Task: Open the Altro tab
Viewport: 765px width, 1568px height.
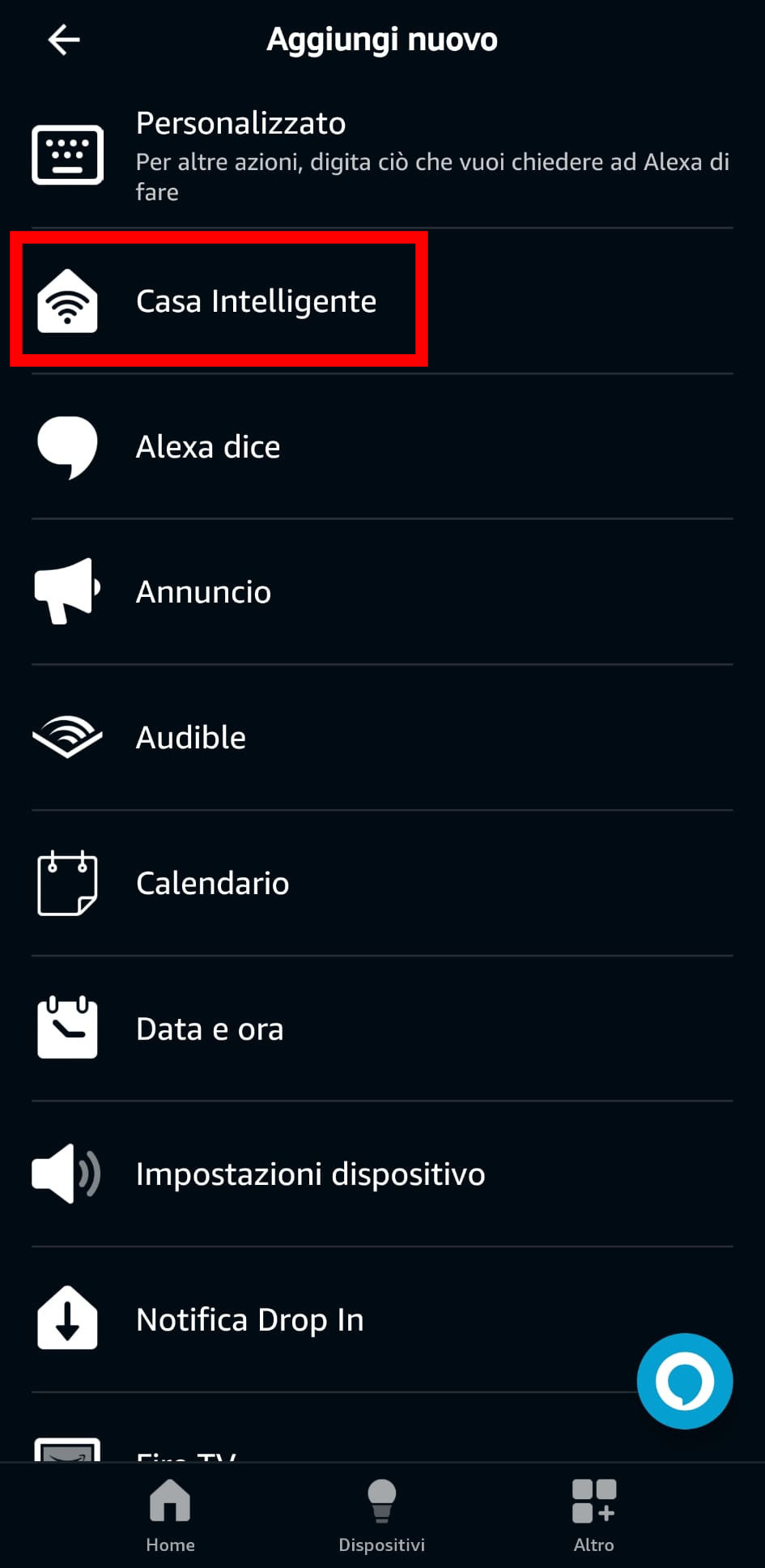Action: tap(594, 1515)
